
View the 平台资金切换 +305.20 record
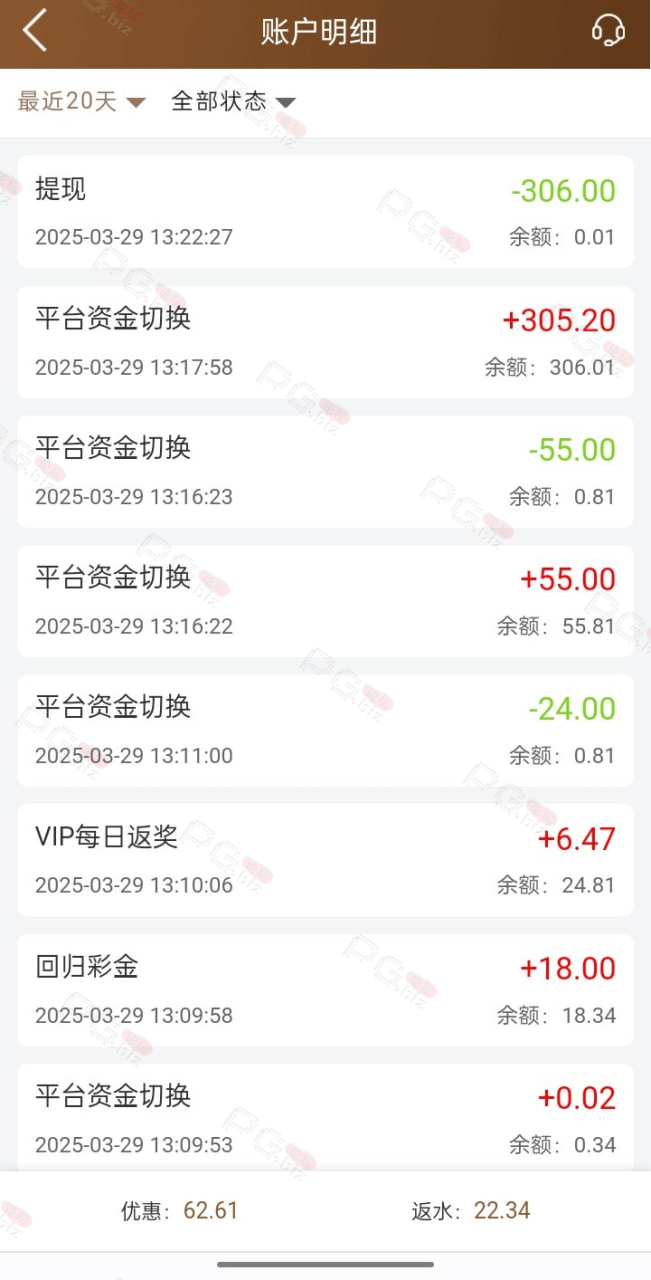[x=325, y=341]
